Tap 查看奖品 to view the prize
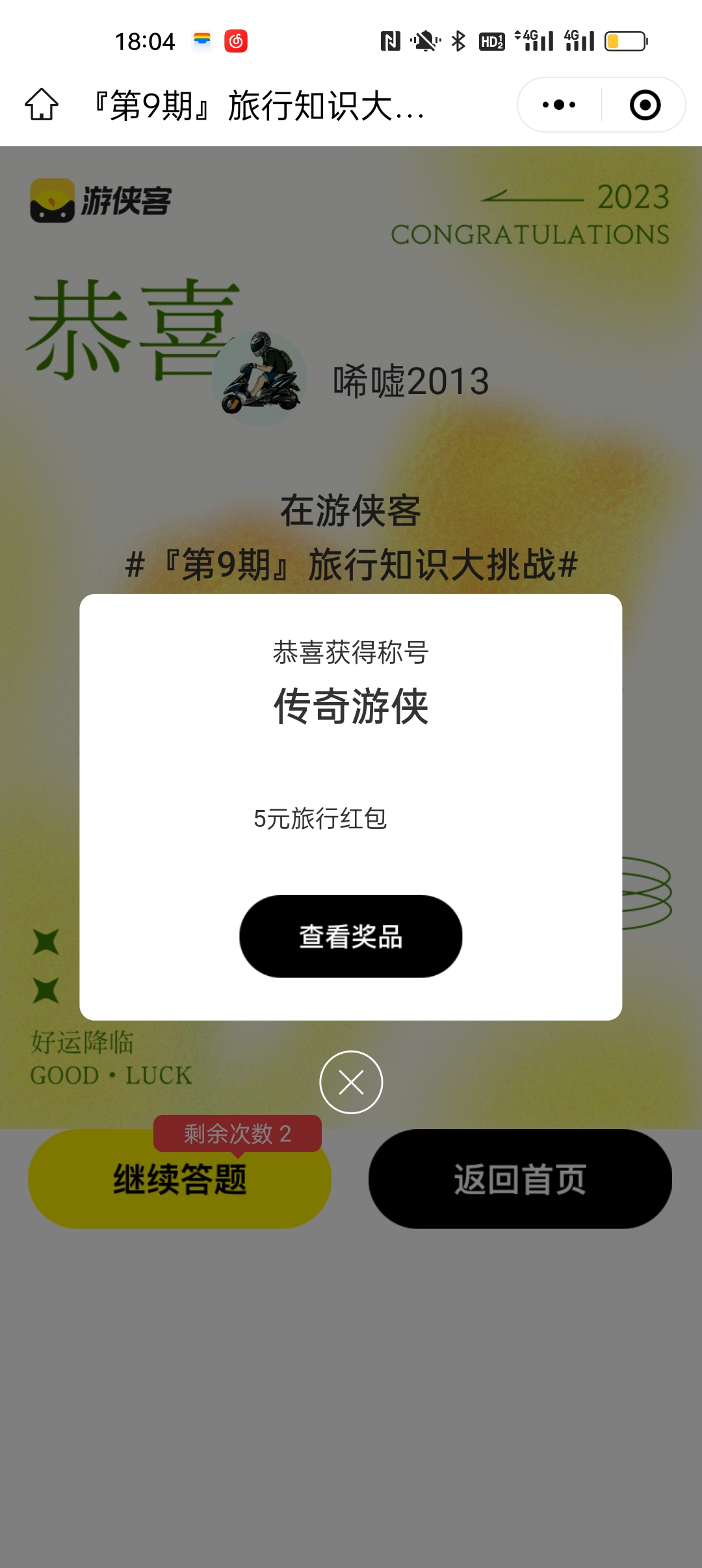 [x=351, y=936]
